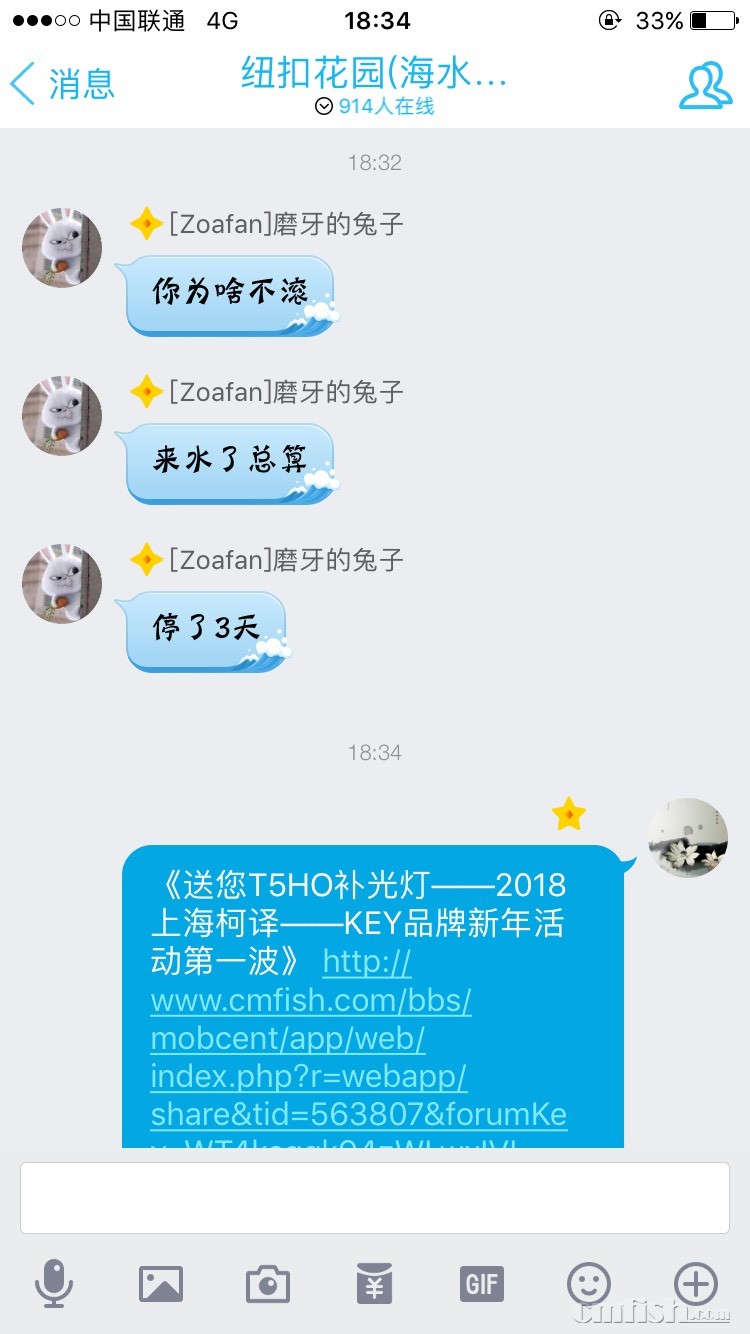750x1334 pixels.
Task: Send a red packet
Action: tap(374, 1283)
